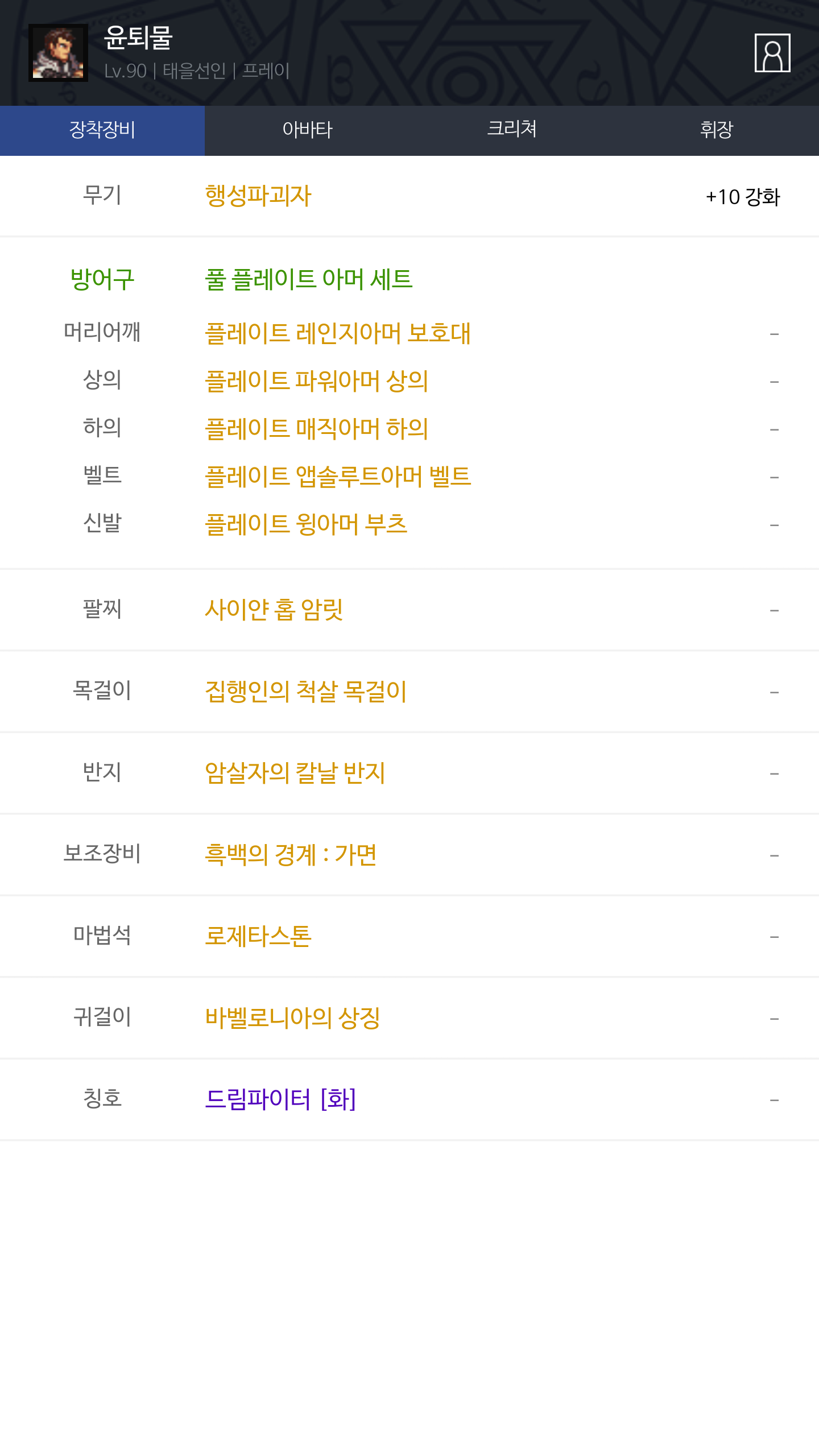This screenshot has height=1456, width=819.
Task: Open the 풀 플레이트 아머 세트 set
Action: point(309,280)
